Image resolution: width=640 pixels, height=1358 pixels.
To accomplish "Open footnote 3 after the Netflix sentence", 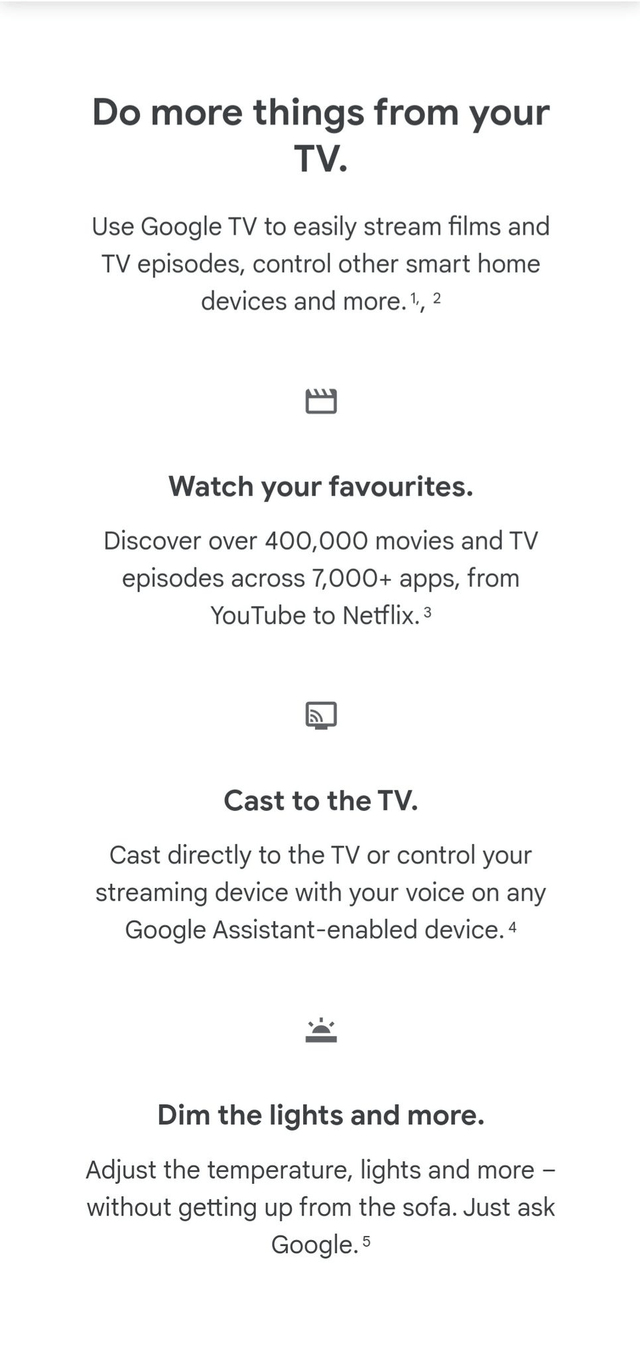I will (x=428, y=612).
